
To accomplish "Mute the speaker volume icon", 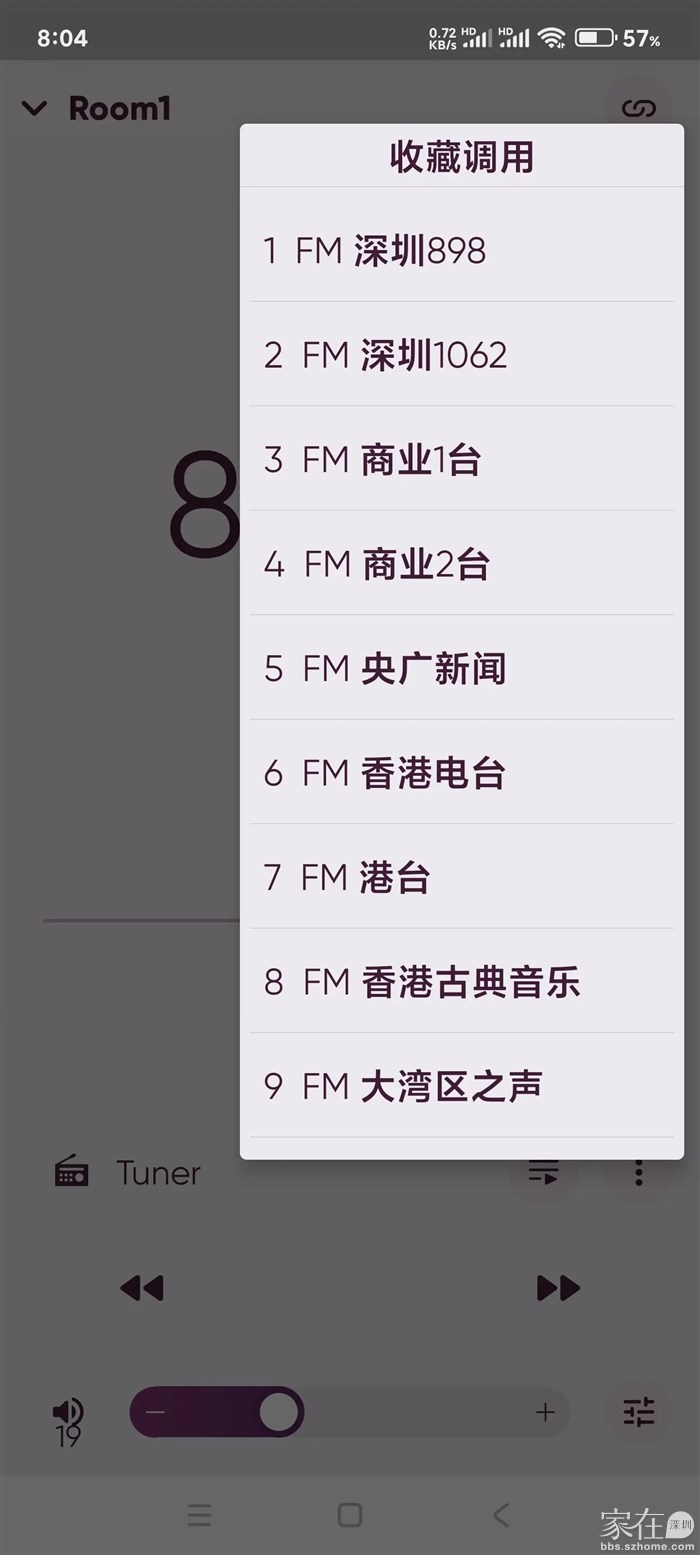I will 68,1412.
